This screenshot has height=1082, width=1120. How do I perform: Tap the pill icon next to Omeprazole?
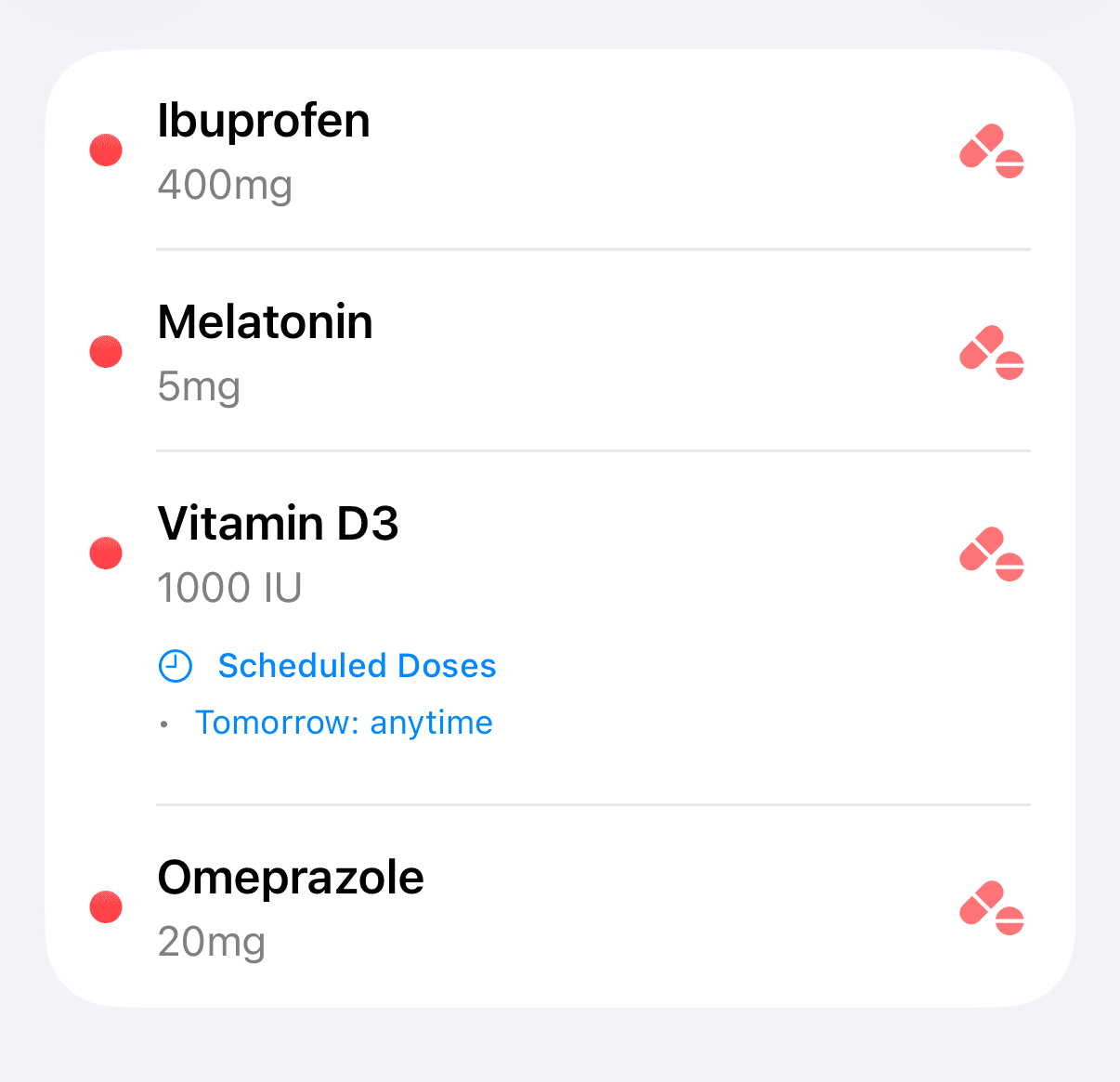[x=991, y=907]
